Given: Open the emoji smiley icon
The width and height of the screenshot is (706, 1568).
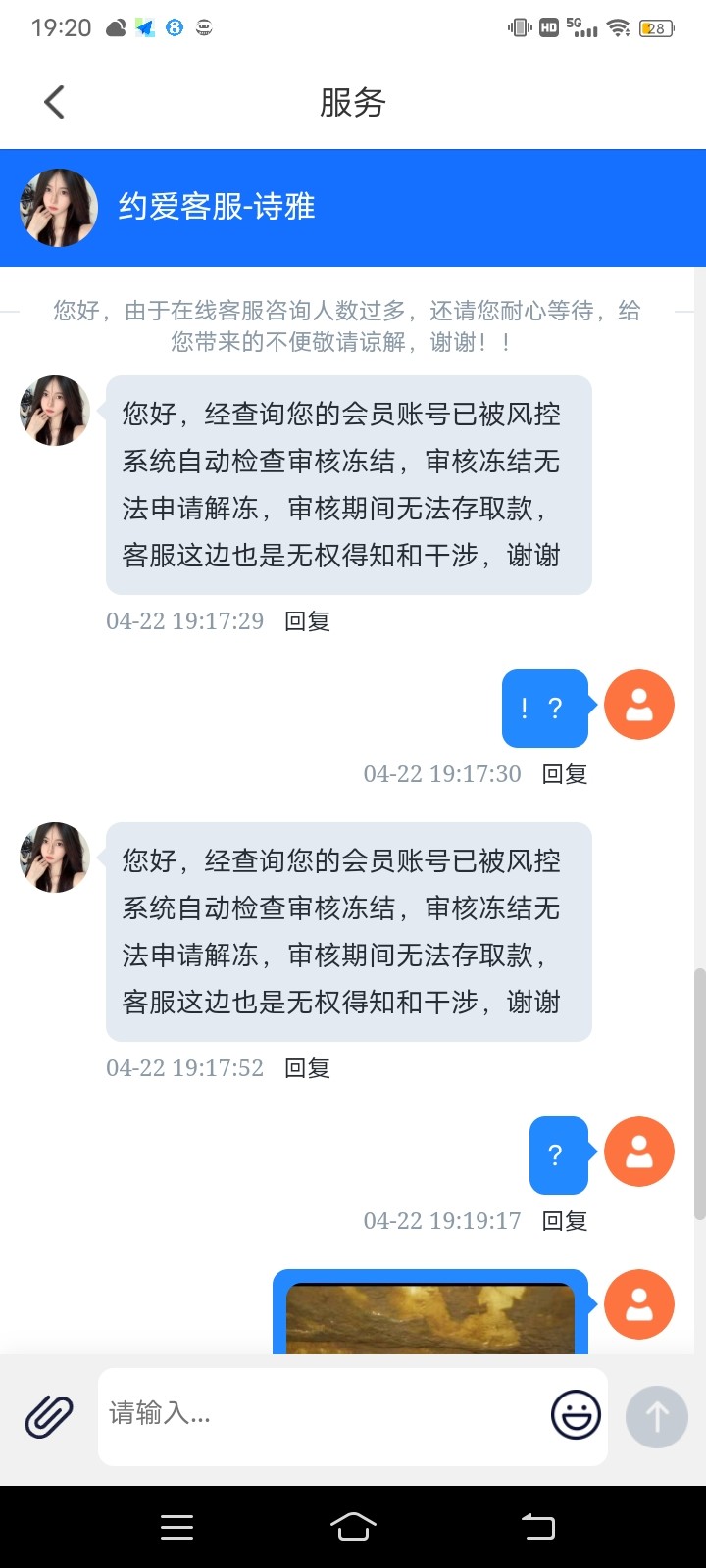Looking at the screenshot, I should (x=576, y=1415).
